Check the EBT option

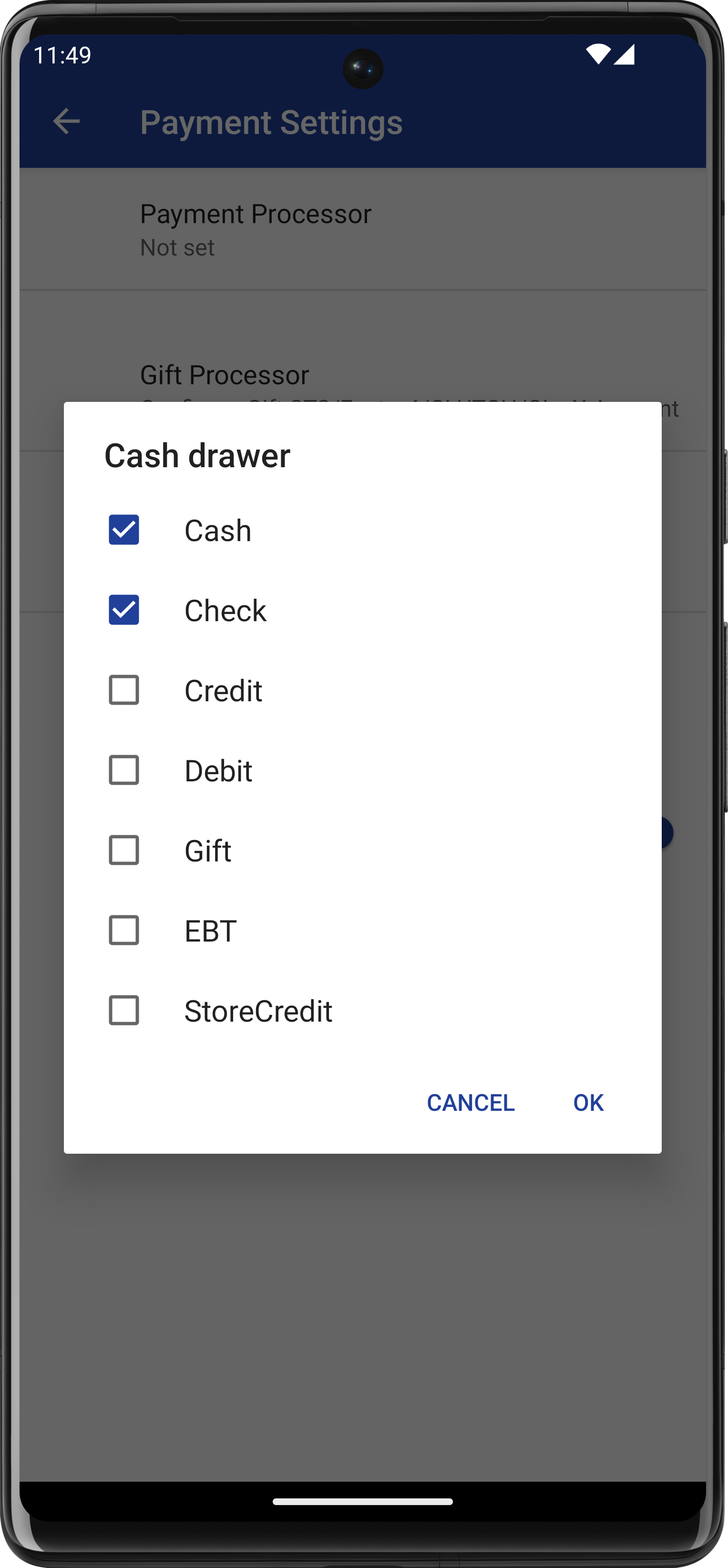click(123, 930)
